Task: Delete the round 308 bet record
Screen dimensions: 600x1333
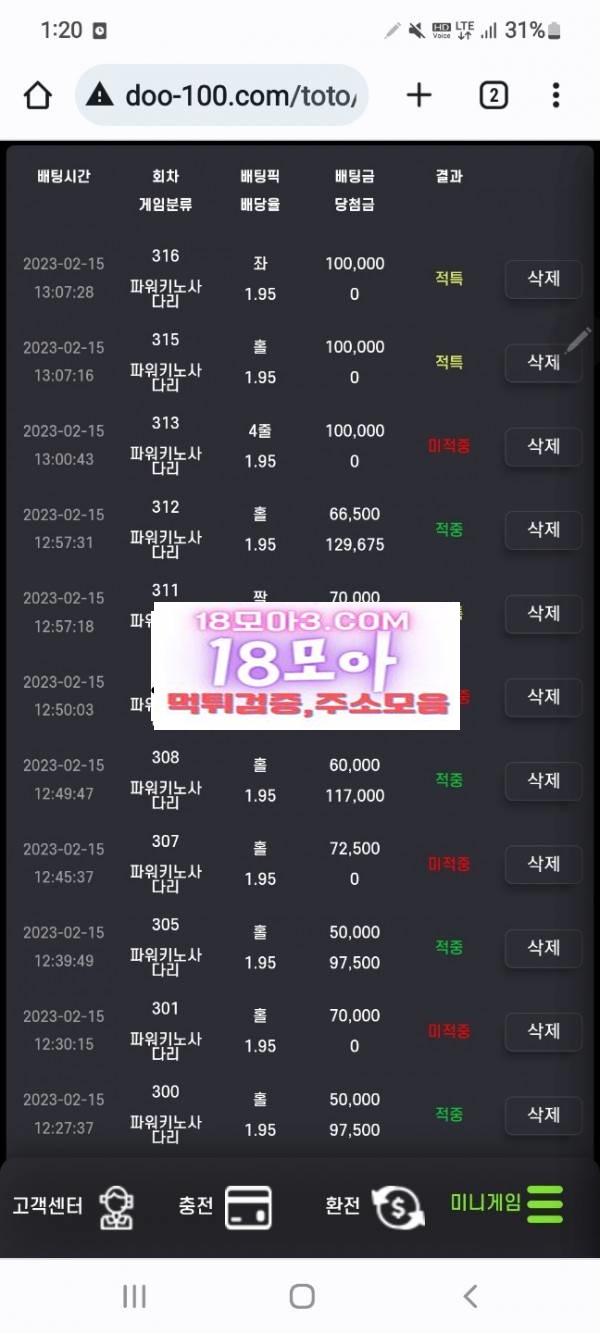Action: pyautogui.click(x=543, y=780)
